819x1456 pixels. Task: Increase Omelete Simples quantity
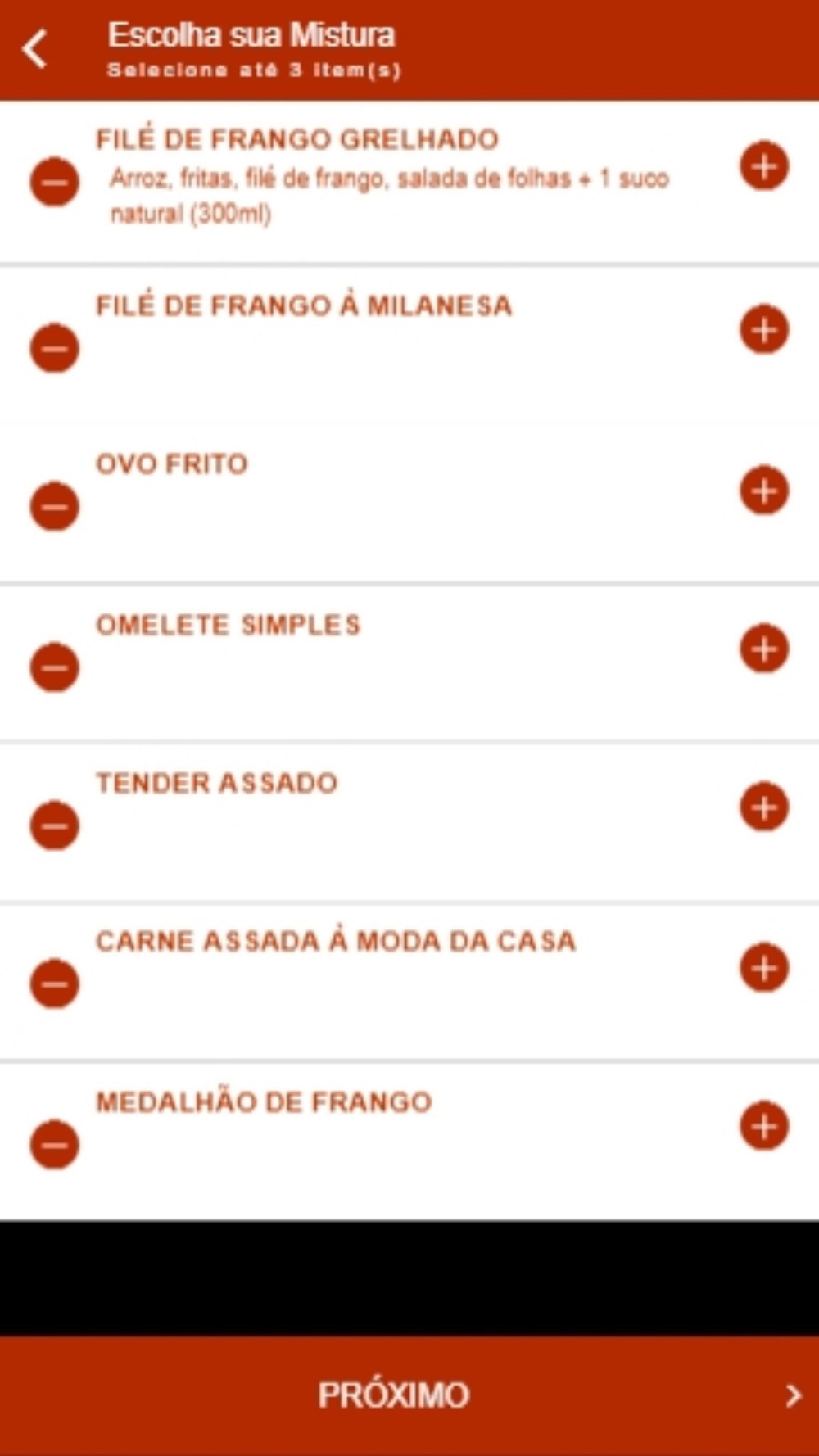pyautogui.click(x=764, y=649)
